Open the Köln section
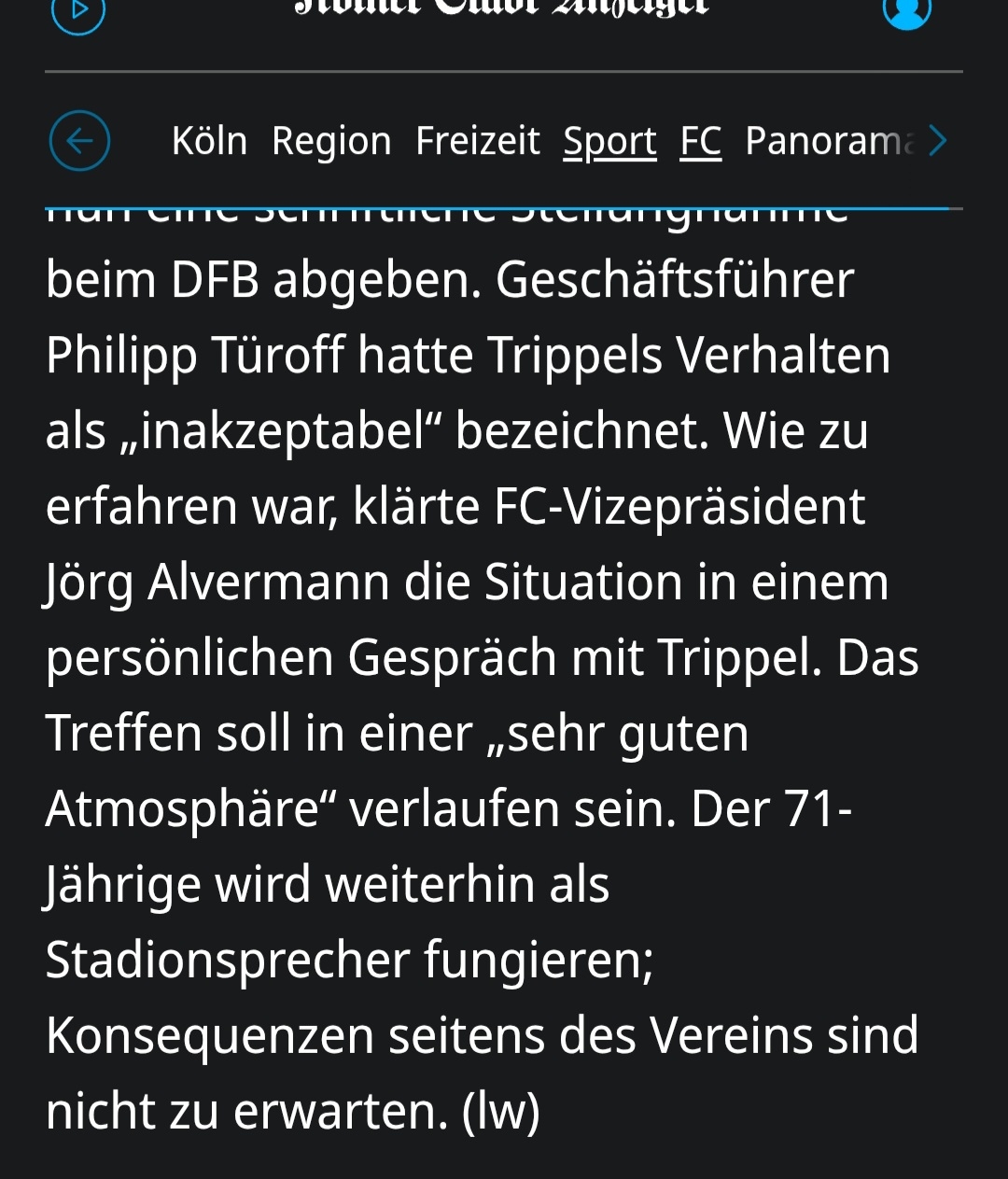The height and width of the screenshot is (1179, 1008). [209, 141]
